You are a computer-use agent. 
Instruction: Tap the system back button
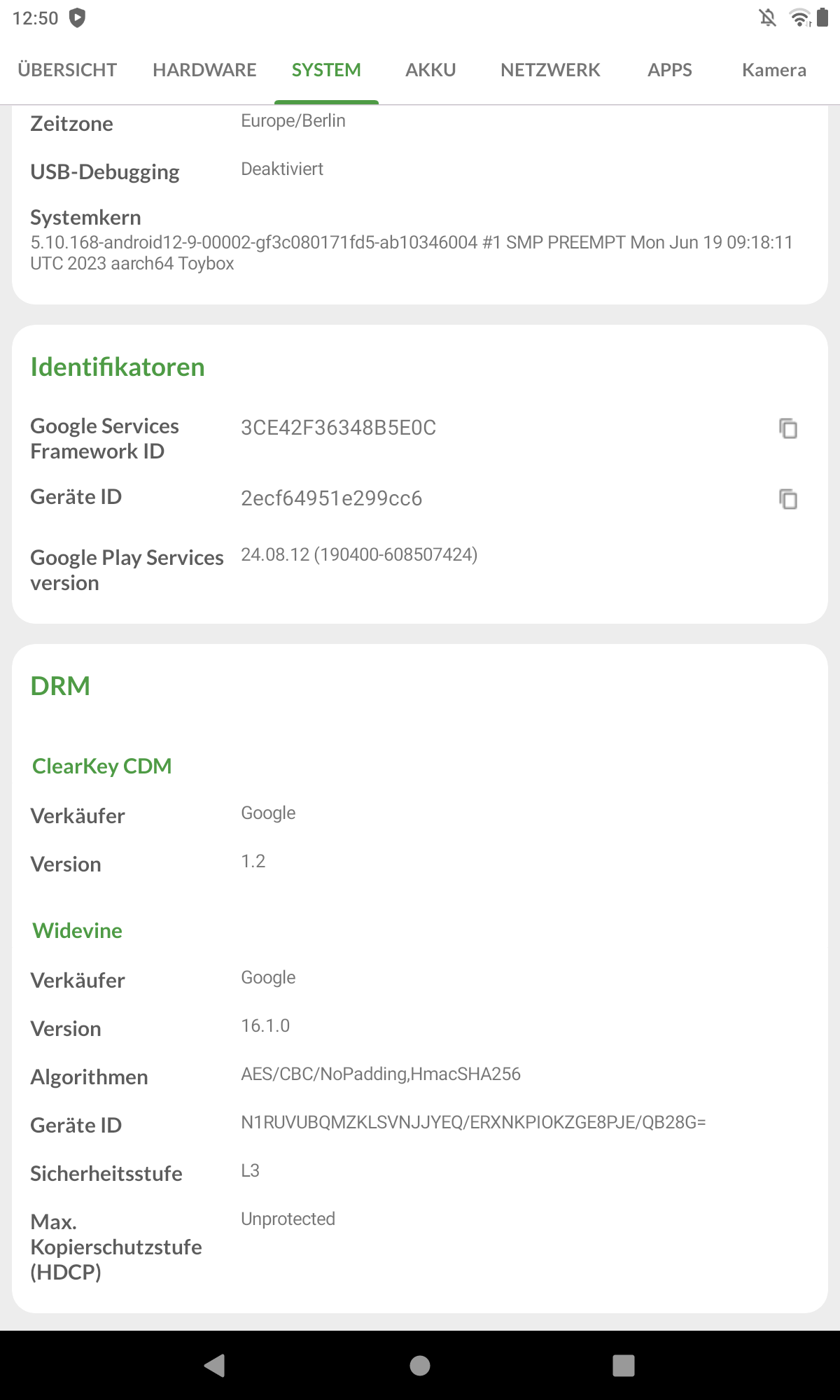215,1365
